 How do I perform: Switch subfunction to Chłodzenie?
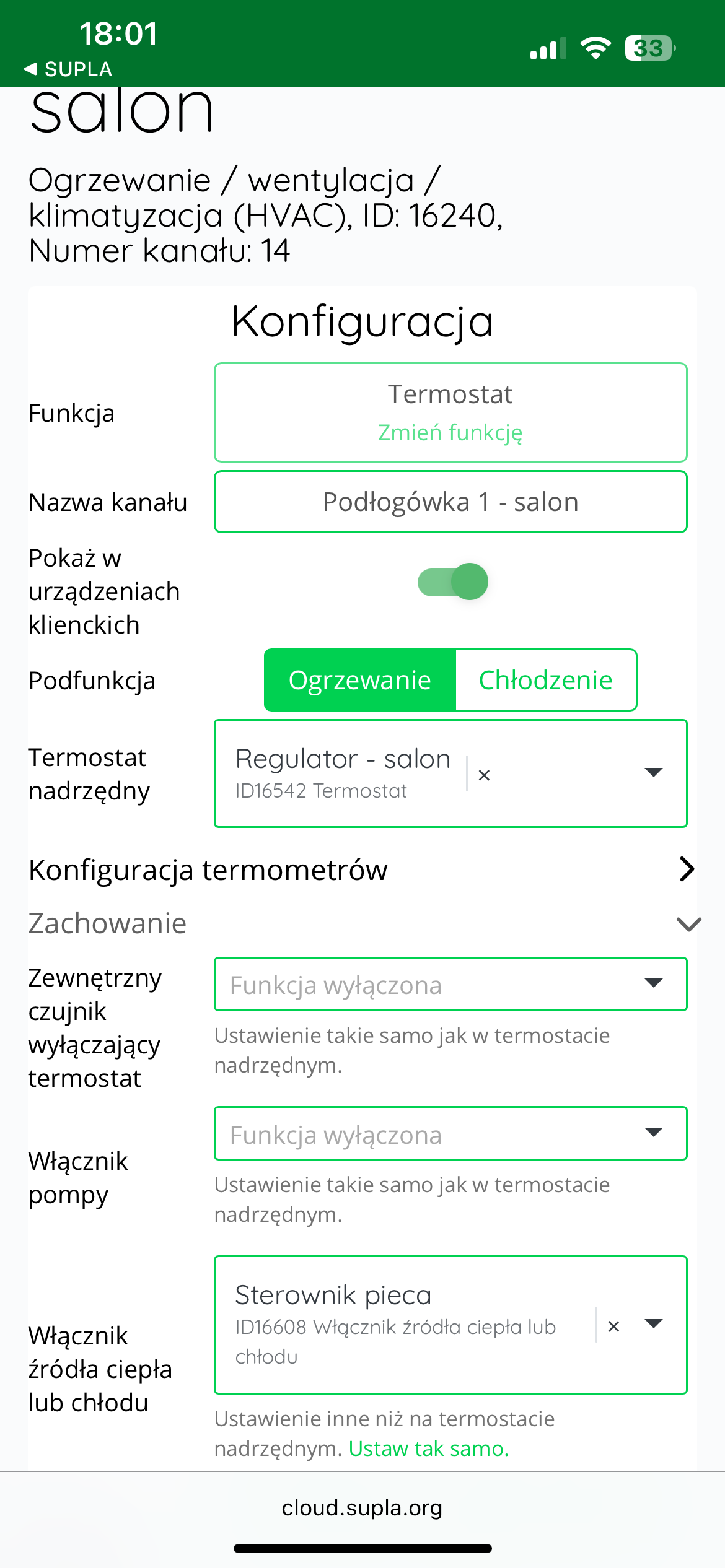point(545,680)
